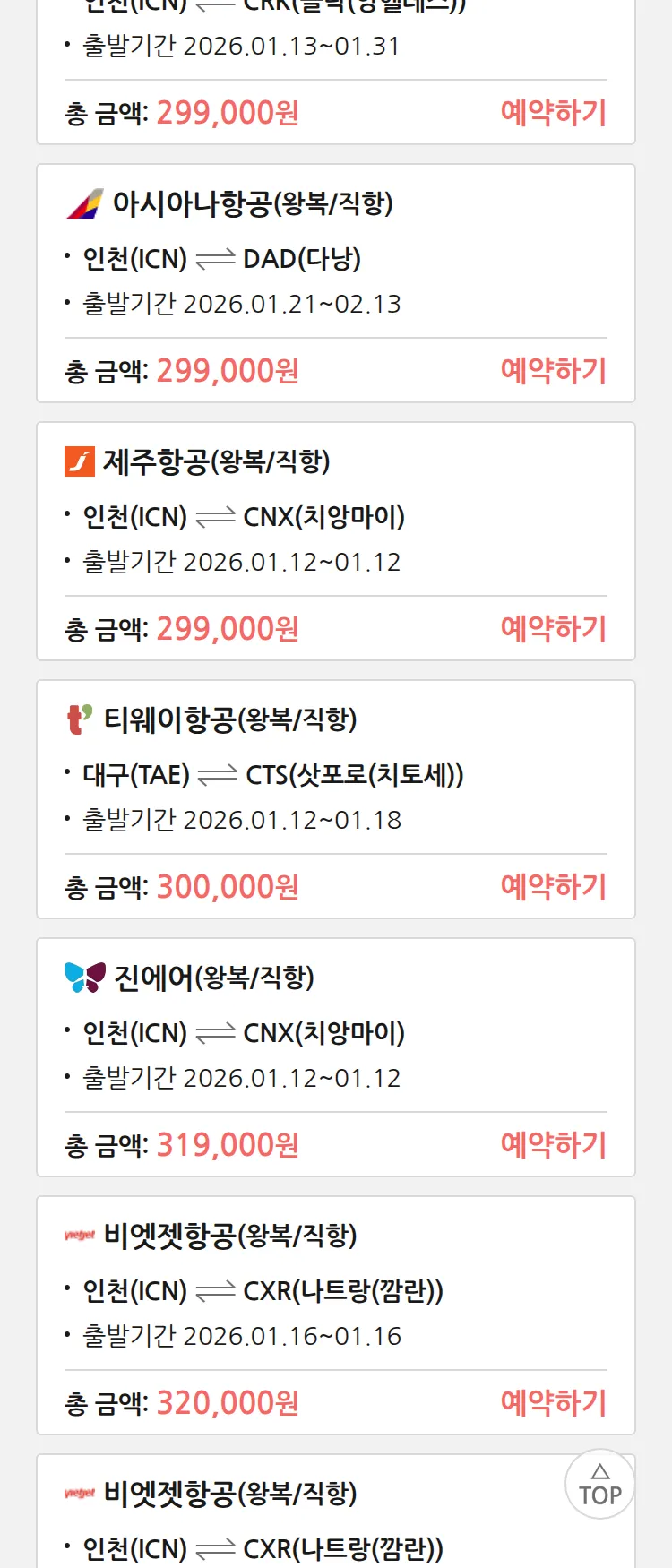This screenshot has width=672, height=1568.
Task: Book the 진에어 flight for 319,000원
Action: point(553,1145)
